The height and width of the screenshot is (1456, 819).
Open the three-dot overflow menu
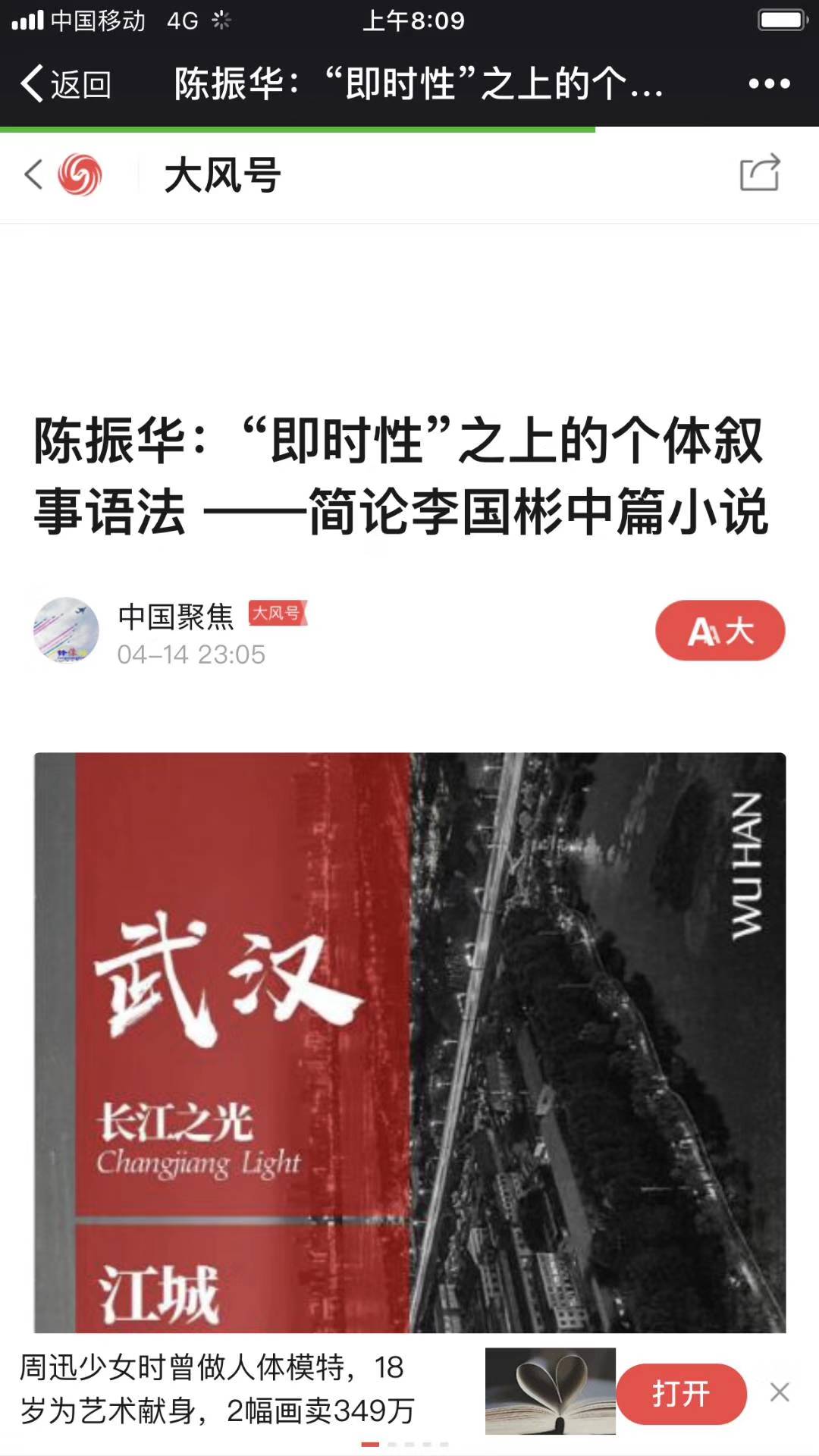(769, 83)
